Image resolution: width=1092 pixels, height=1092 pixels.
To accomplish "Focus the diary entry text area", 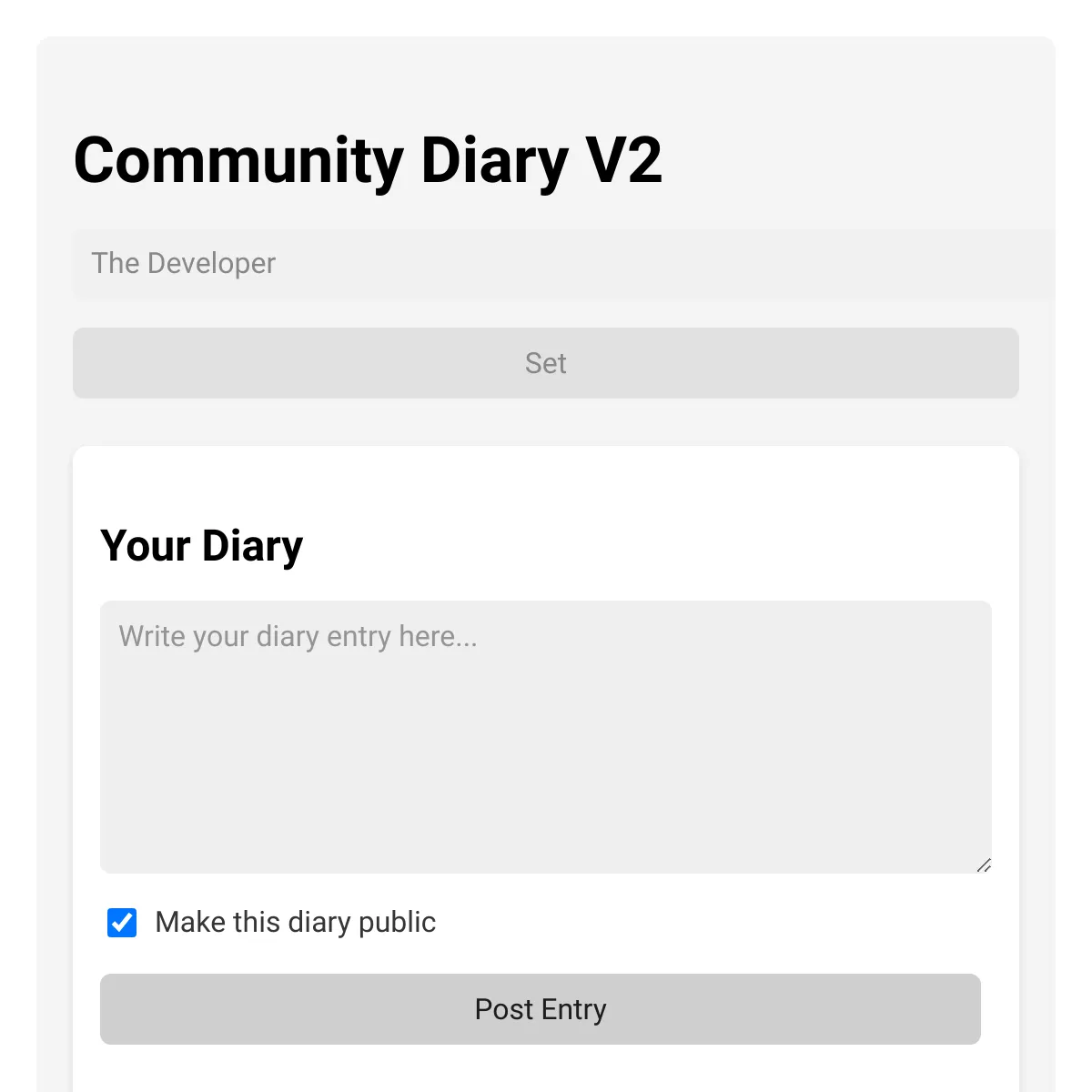I will tap(546, 737).
